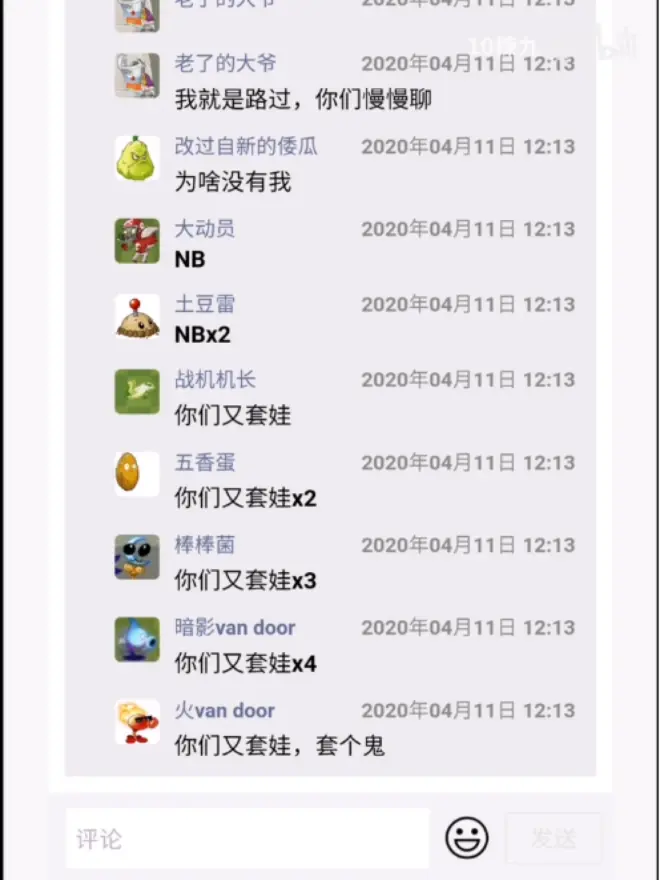Open the avatar beside 我就是路过 comment
Screen dimensions: 660x880
point(137,75)
